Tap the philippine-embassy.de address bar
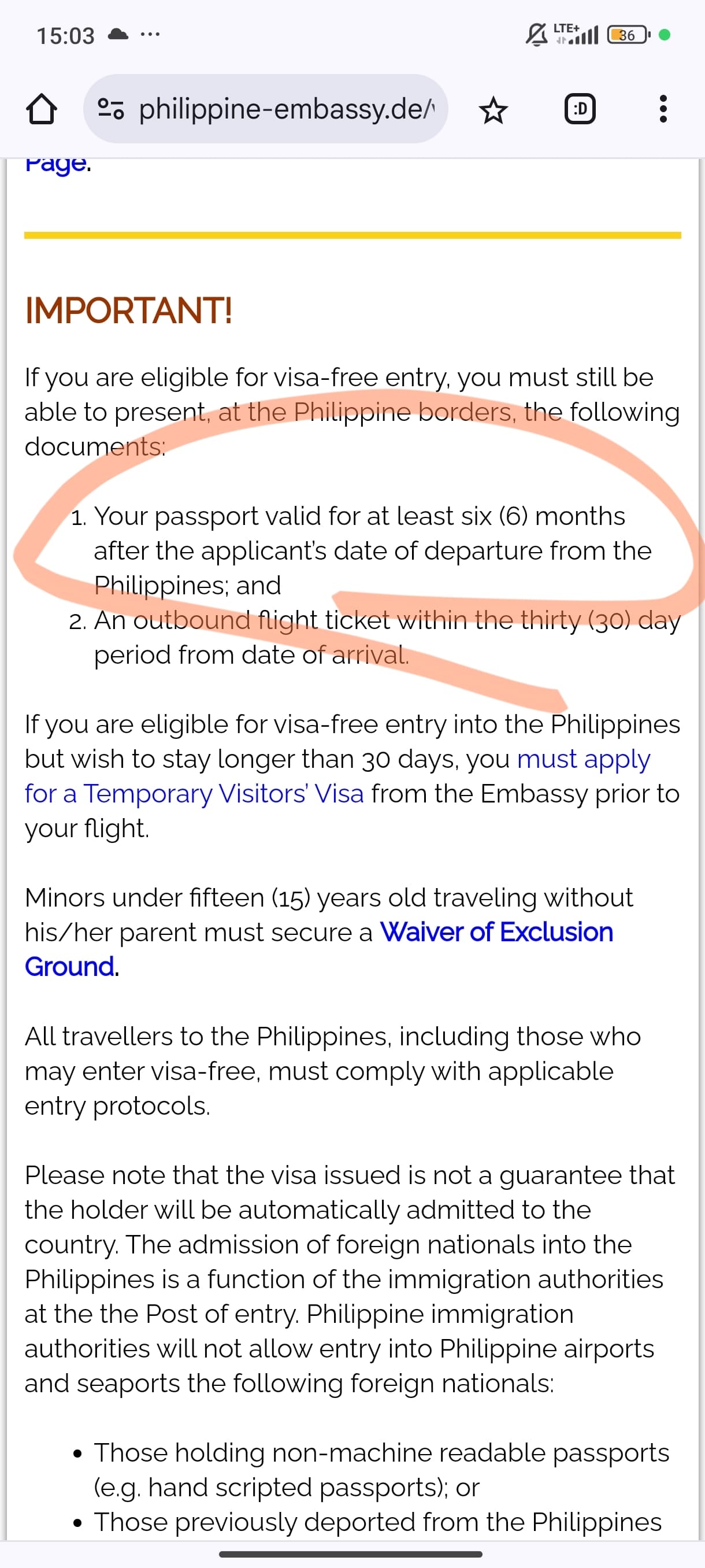The height and width of the screenshot is (1568, 705). (x=266, y=109)
